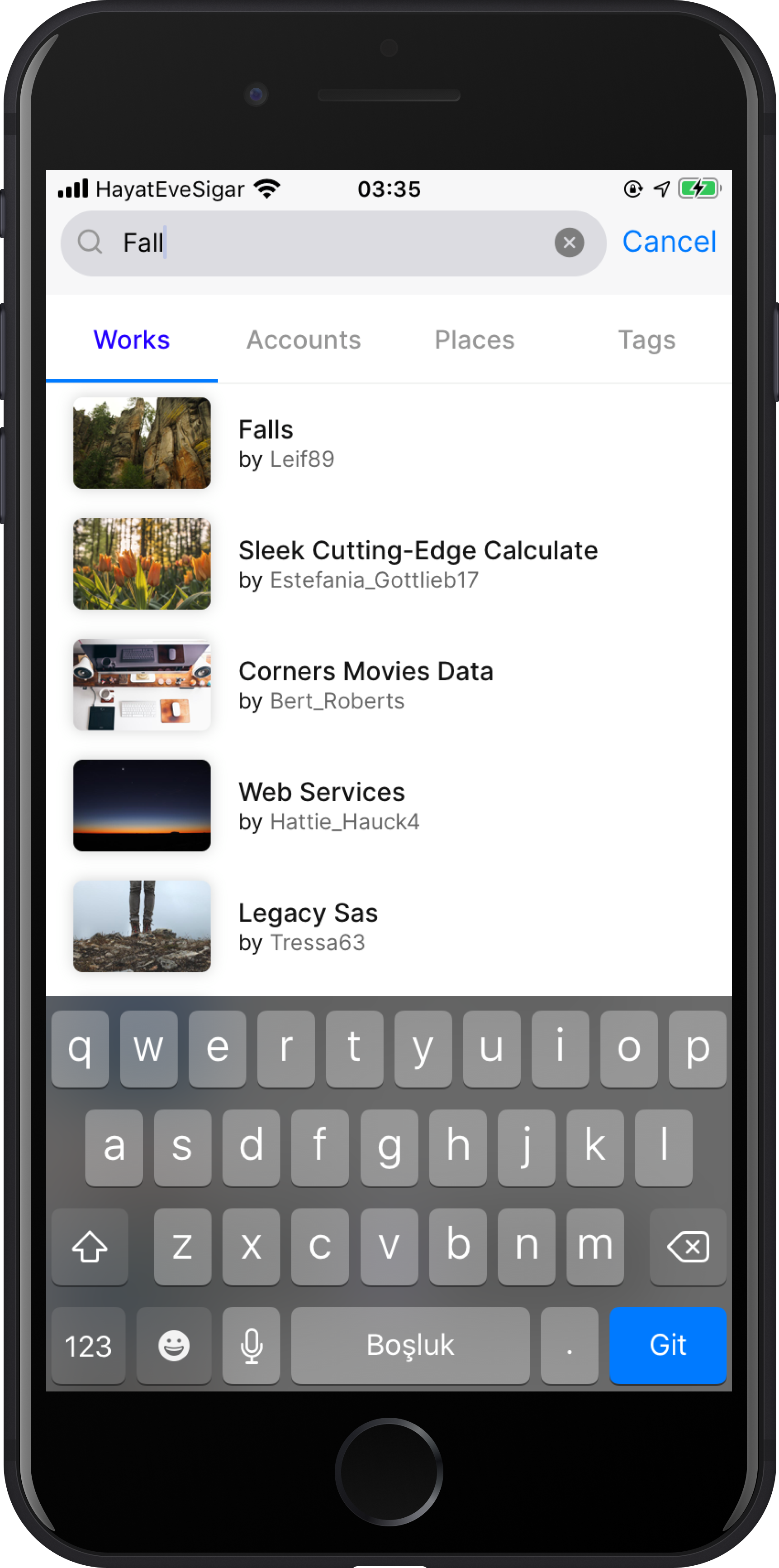The width and height of the screenshot is (779, 1568).
Task: Switch to the Tags tab
Action: (x=646, y=339)
